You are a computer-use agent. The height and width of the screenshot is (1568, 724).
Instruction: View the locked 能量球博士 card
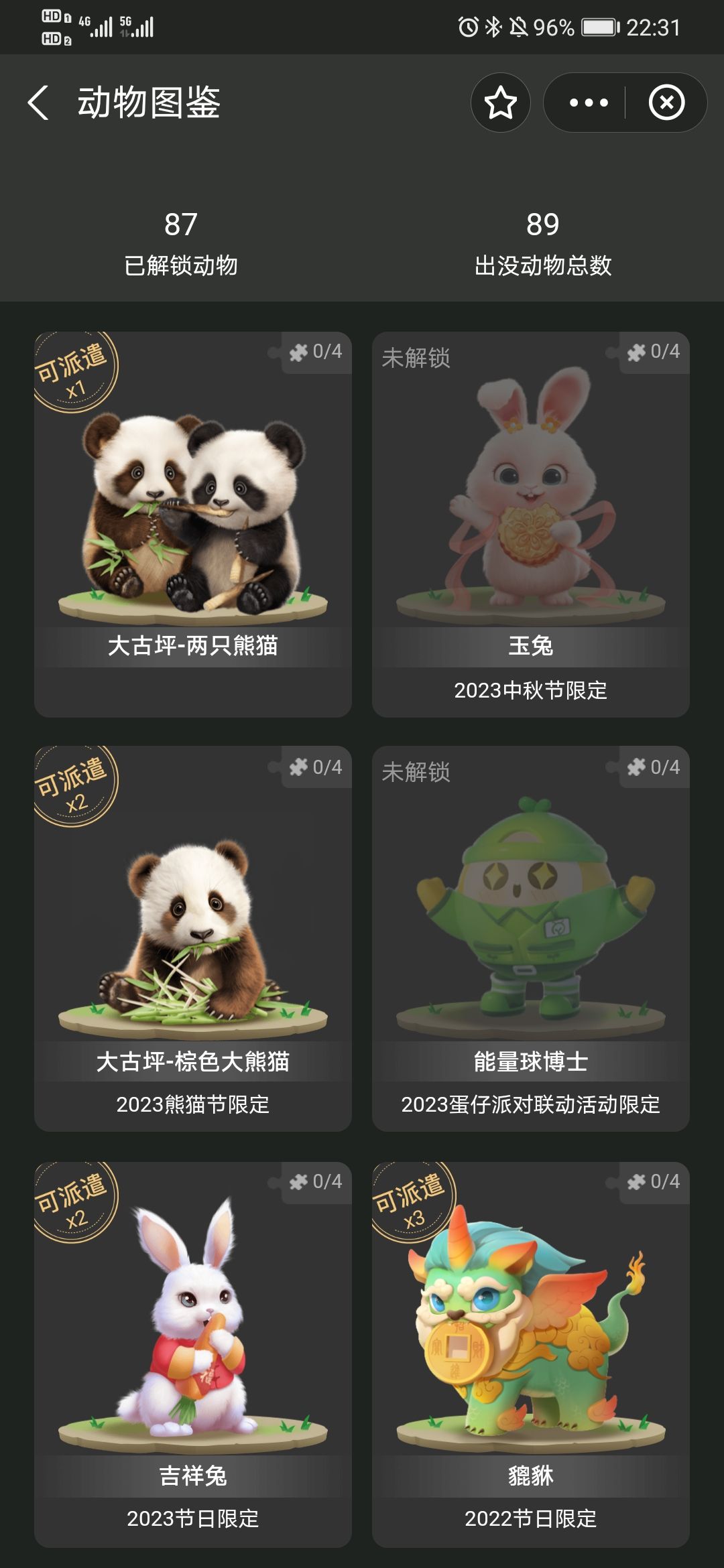[x=531, y=939]
